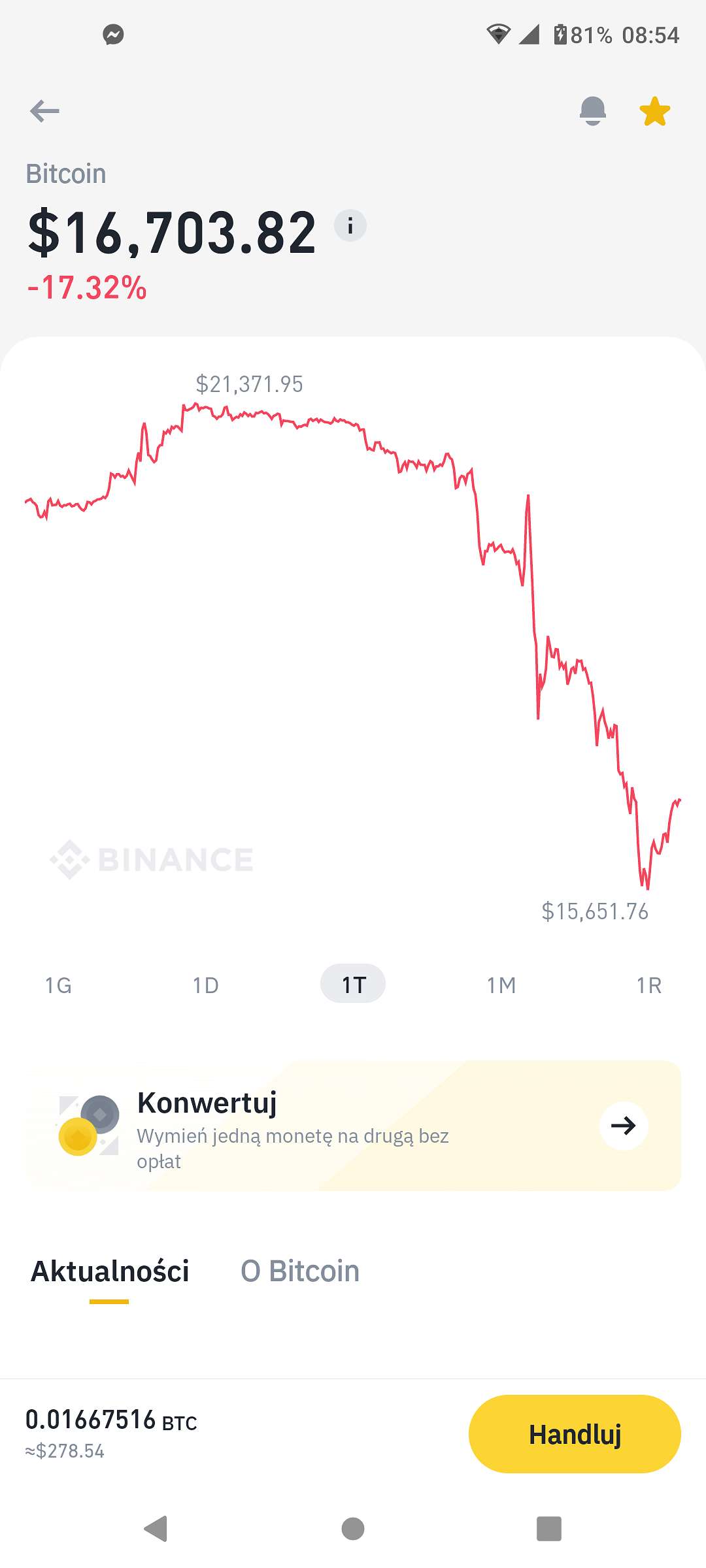Viewport: 706px width, 1568px height.
Task: Select the Aktualności tab
Action: [x=110, y=1271]
